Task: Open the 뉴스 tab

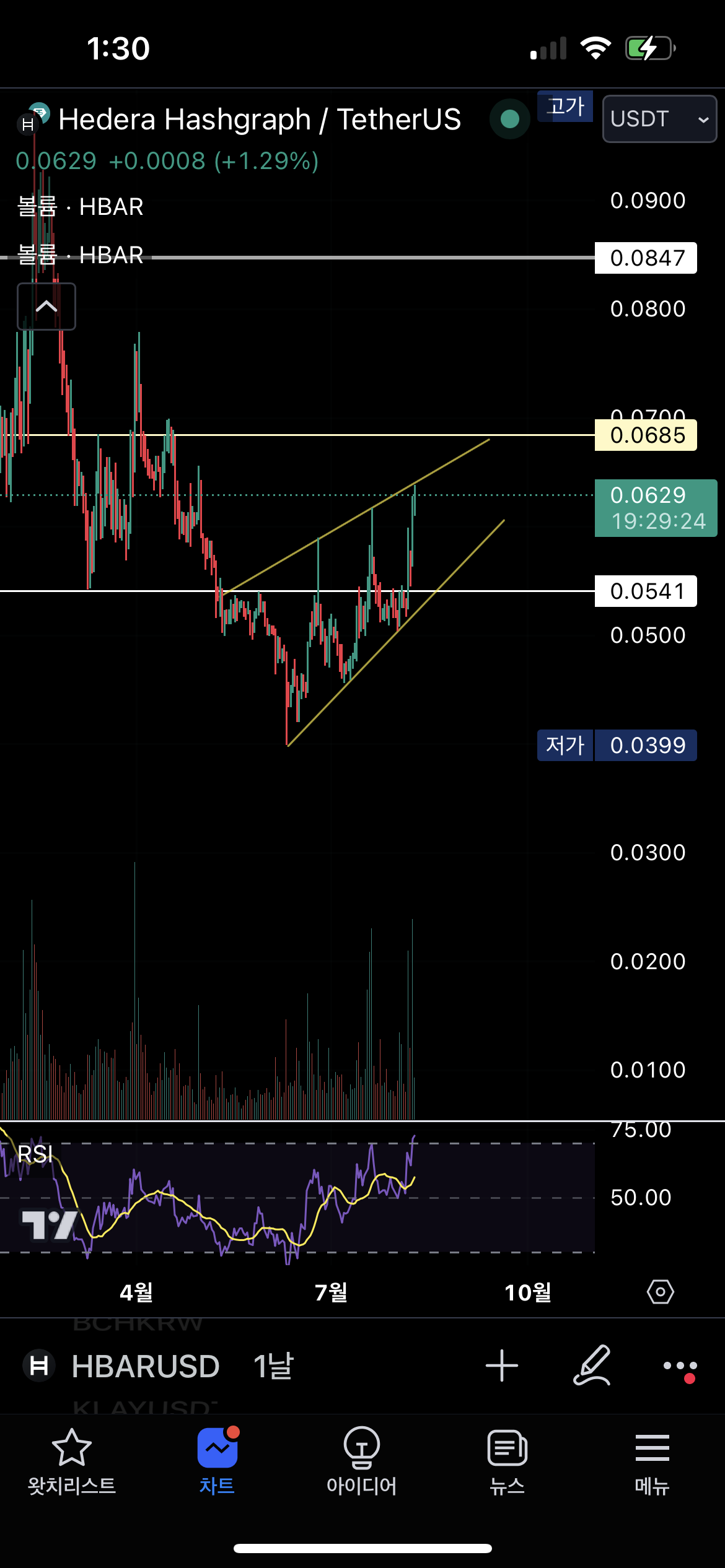Action: click(507, 1461)
